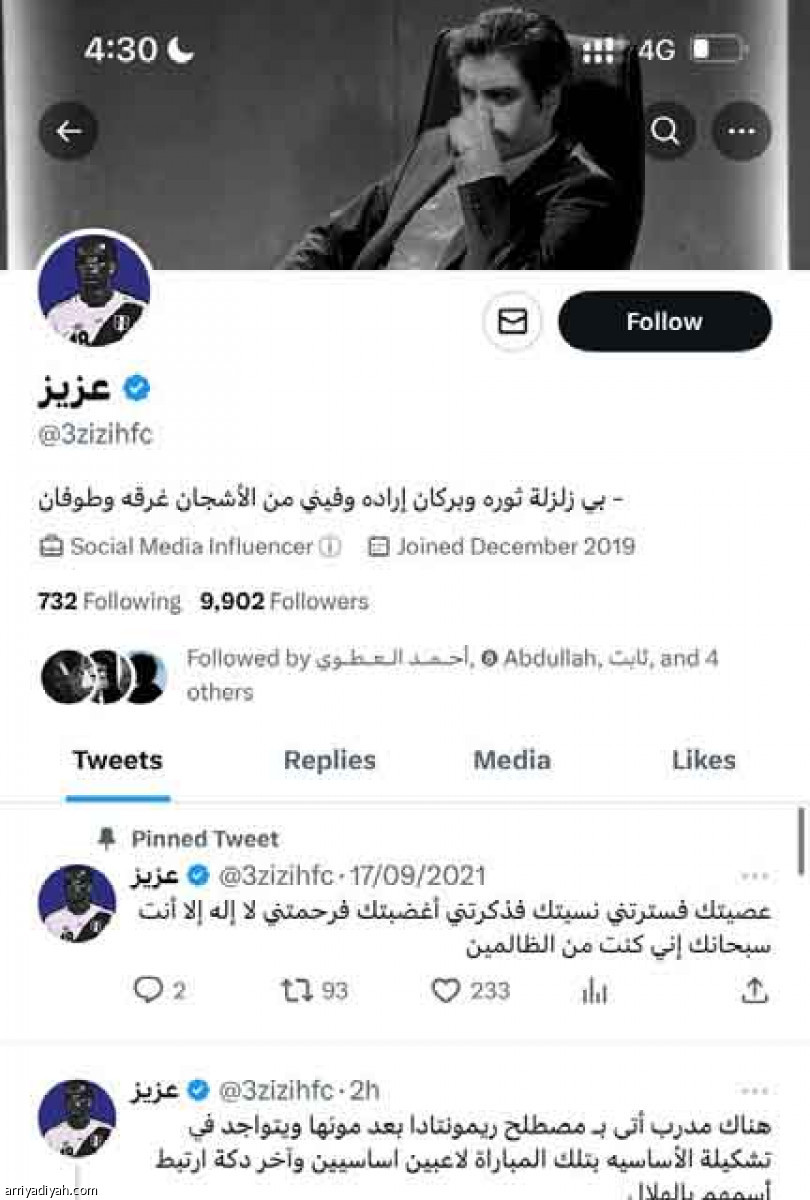This screenshot has width=810, height=1200.
Task: Select the Tweets tab
Action: coord(117,760)
